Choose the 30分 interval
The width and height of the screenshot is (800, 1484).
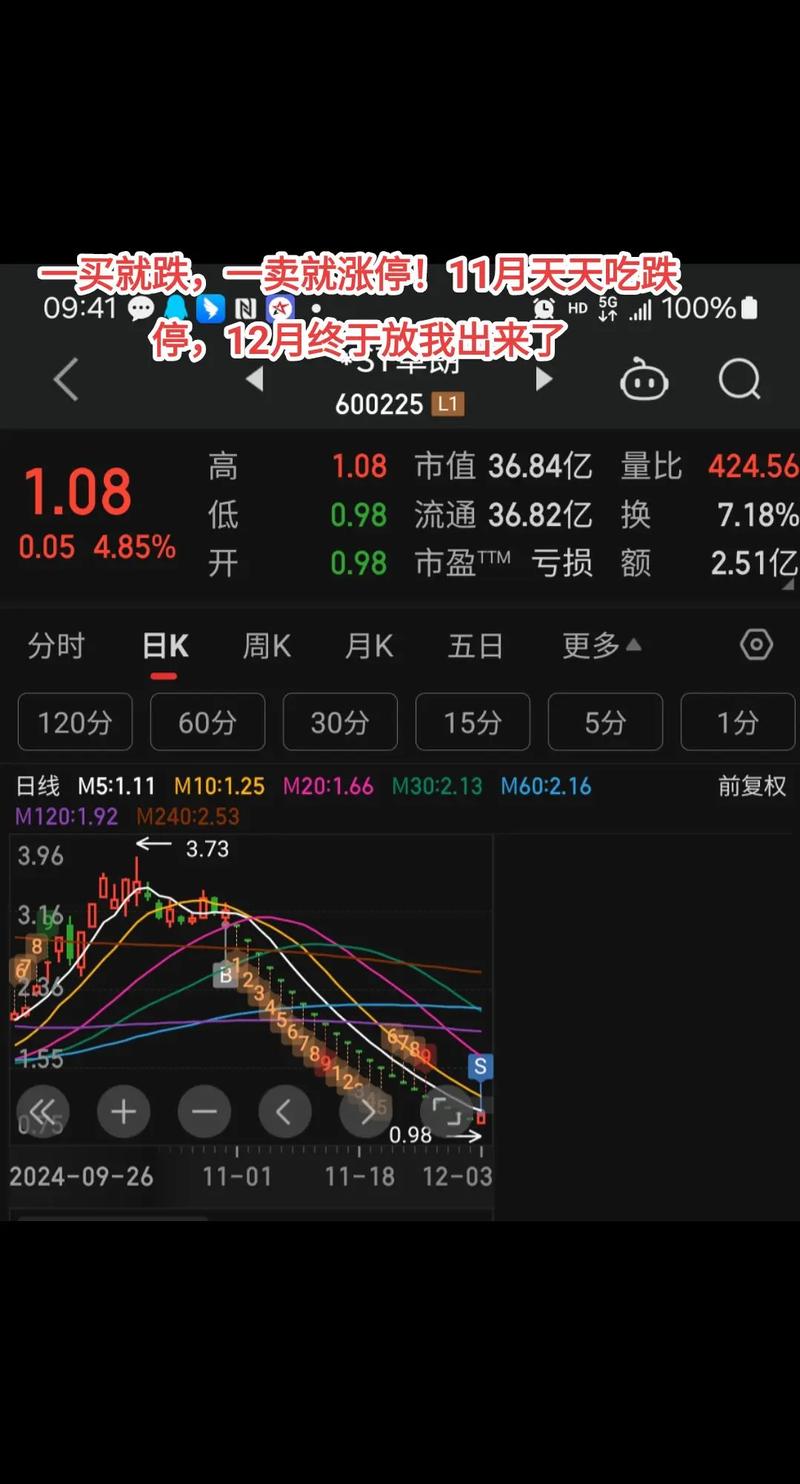click(340, 722)
